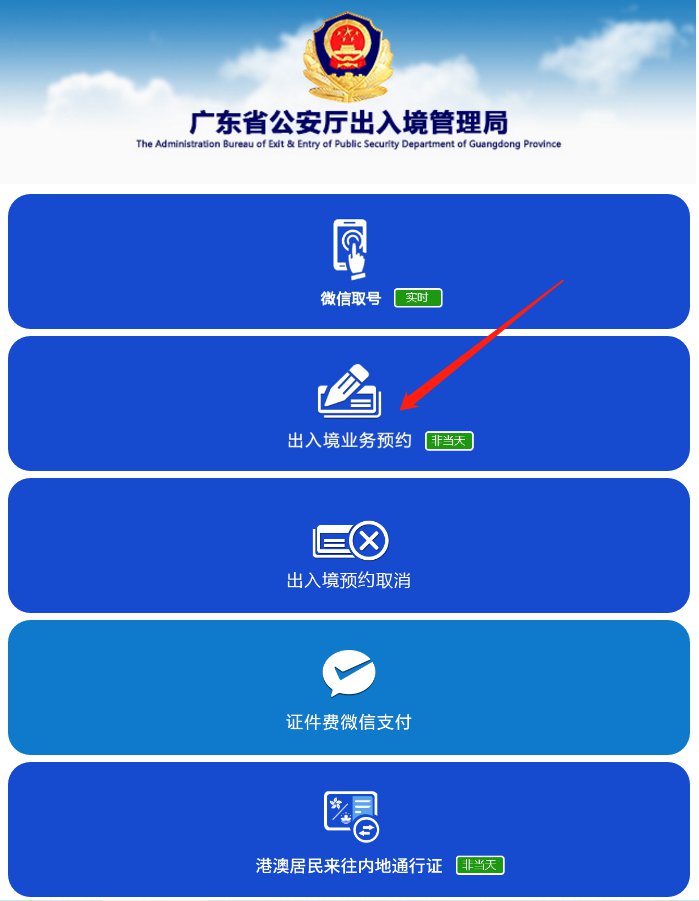Open 证件费微信支付 payment page

[349, 688]
